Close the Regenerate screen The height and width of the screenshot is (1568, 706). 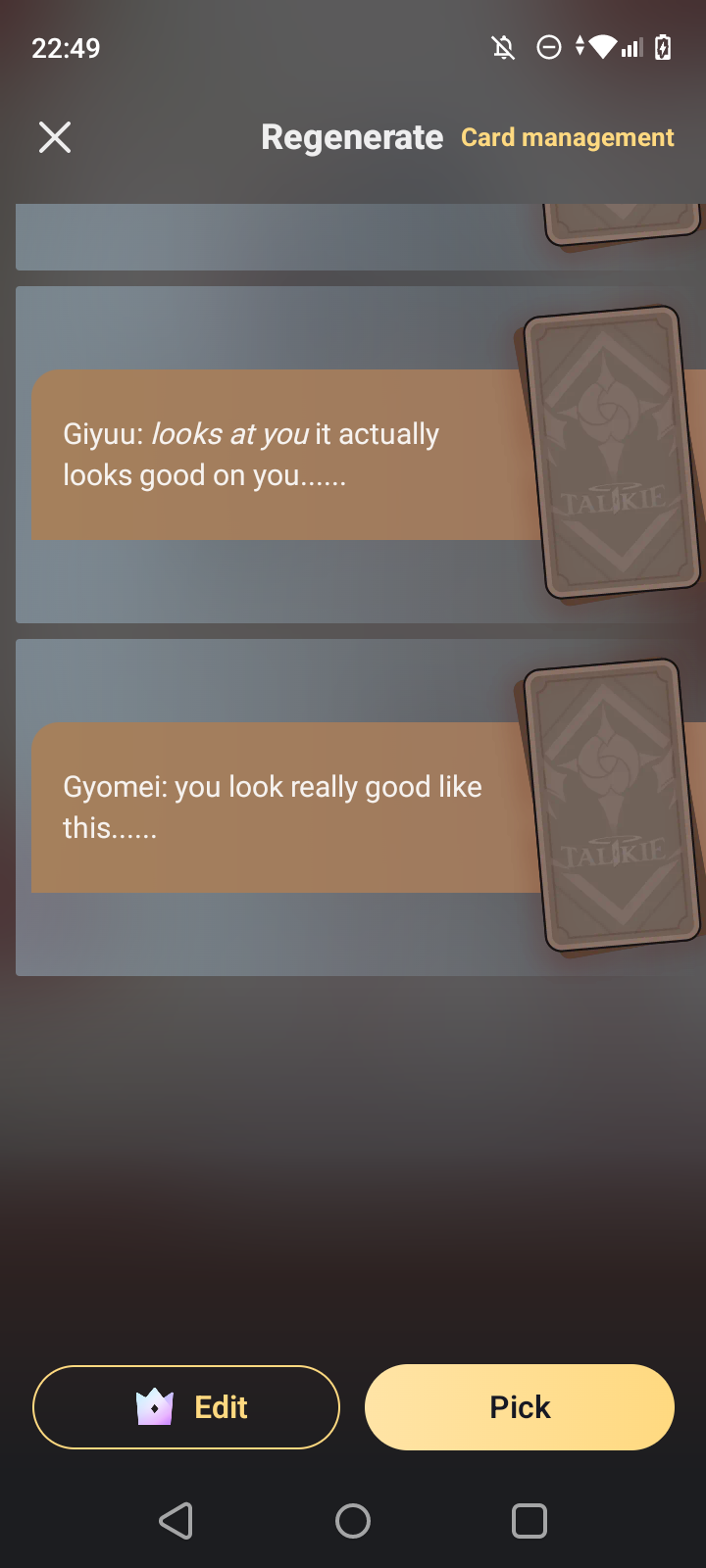click(x=55, y=137)
